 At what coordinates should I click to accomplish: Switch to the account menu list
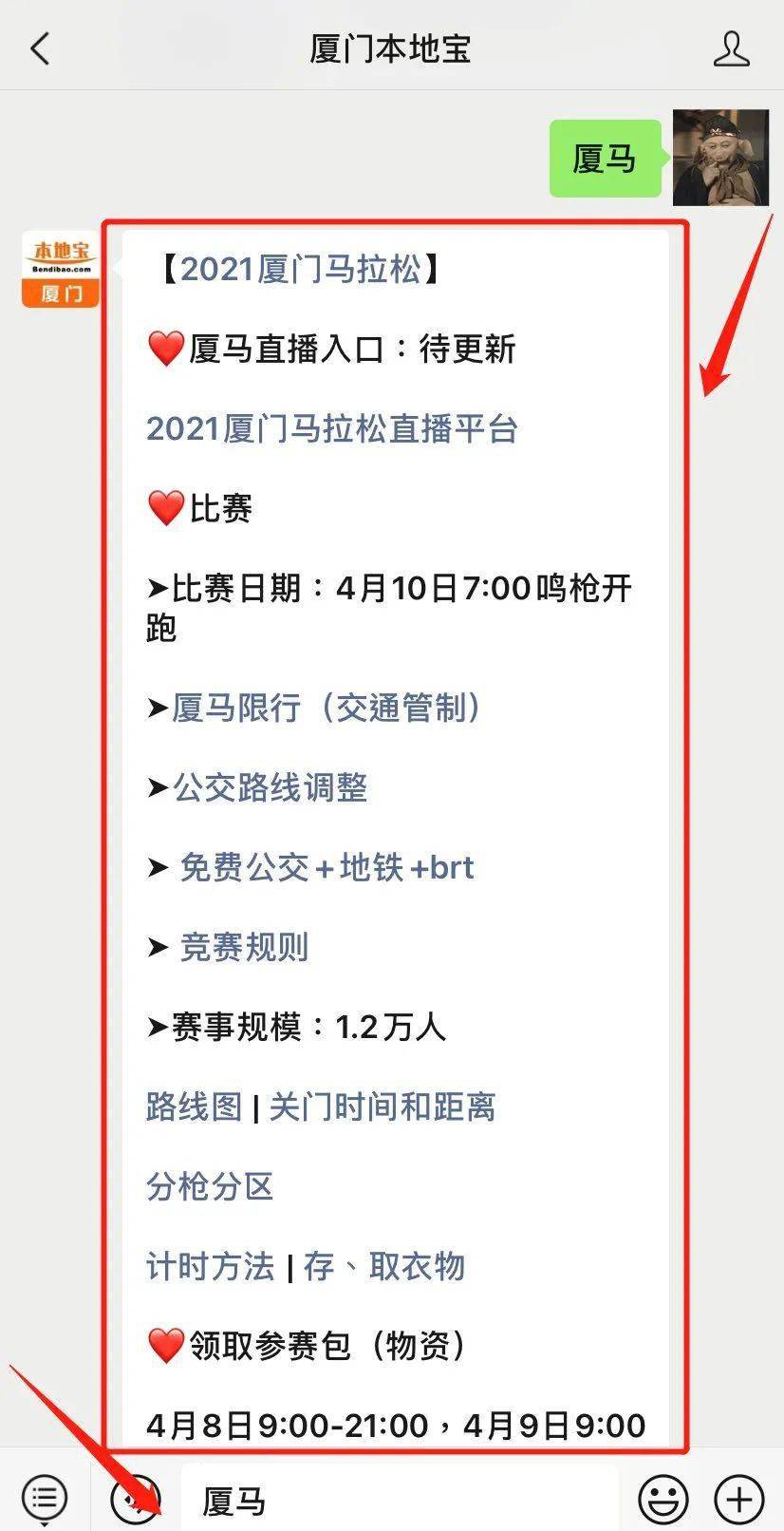(x=44, y=1500)
